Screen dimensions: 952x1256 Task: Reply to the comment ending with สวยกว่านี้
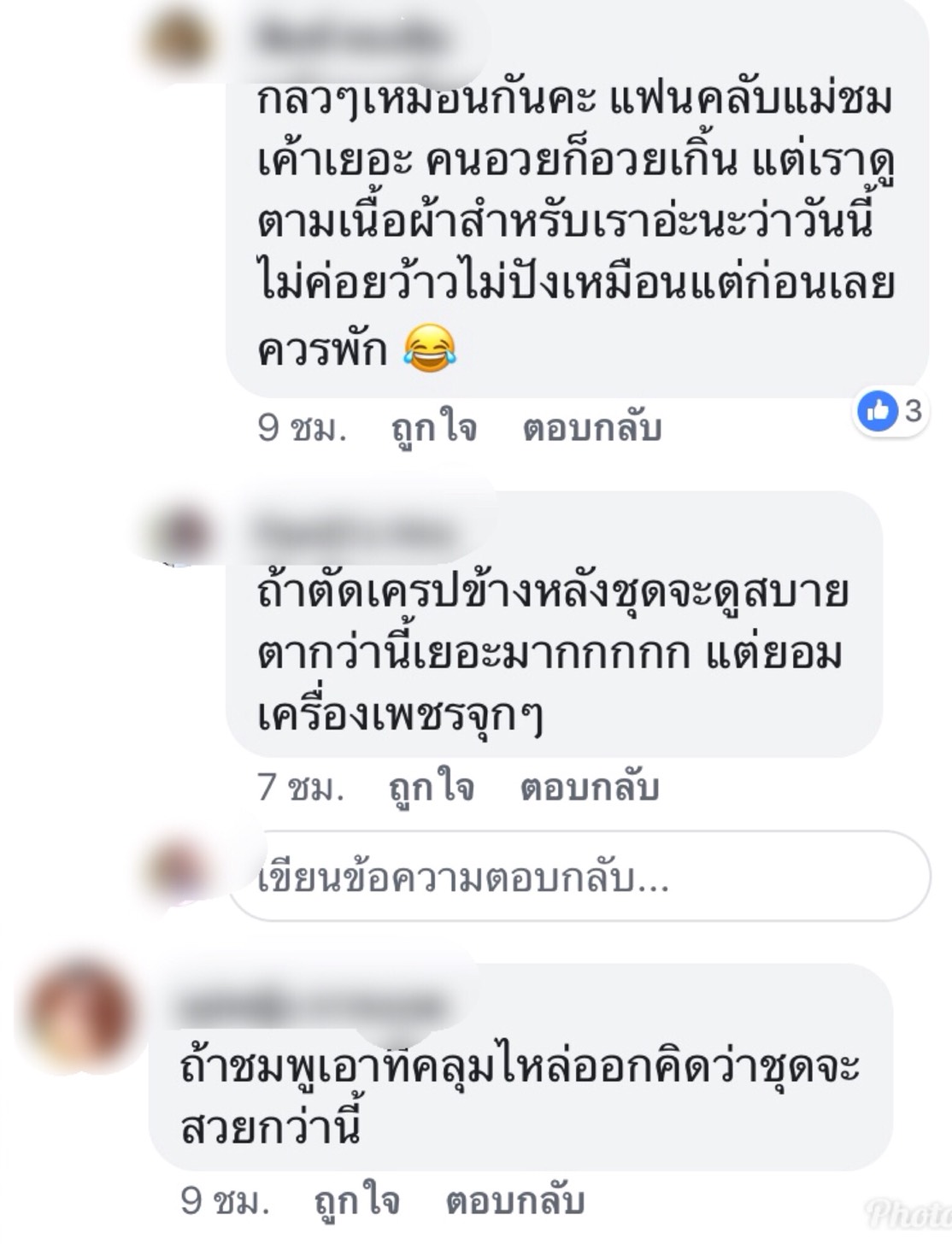pos(514,1200)
